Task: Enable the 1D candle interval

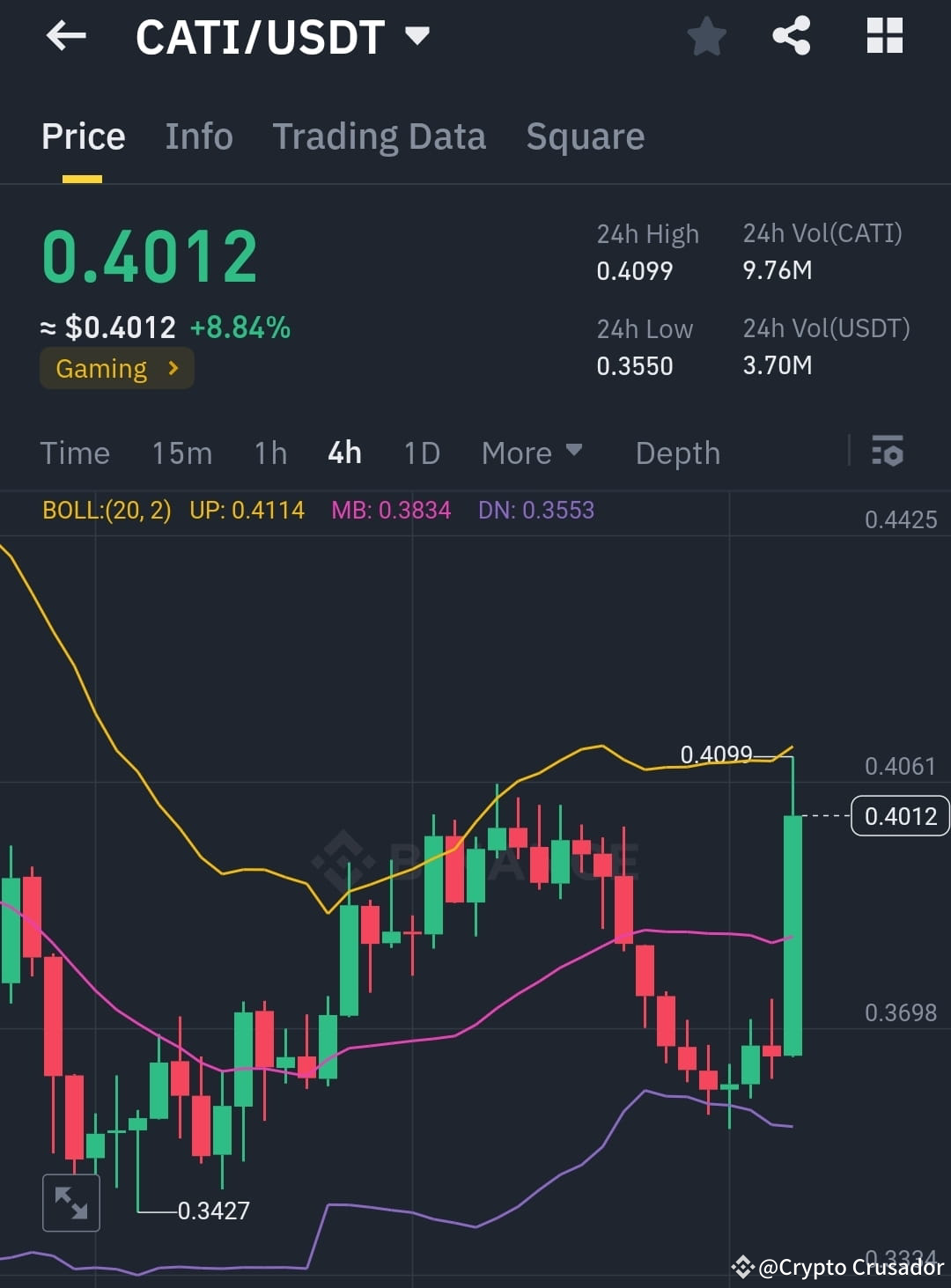Action: pyautogui.click(x=421, y=453)
